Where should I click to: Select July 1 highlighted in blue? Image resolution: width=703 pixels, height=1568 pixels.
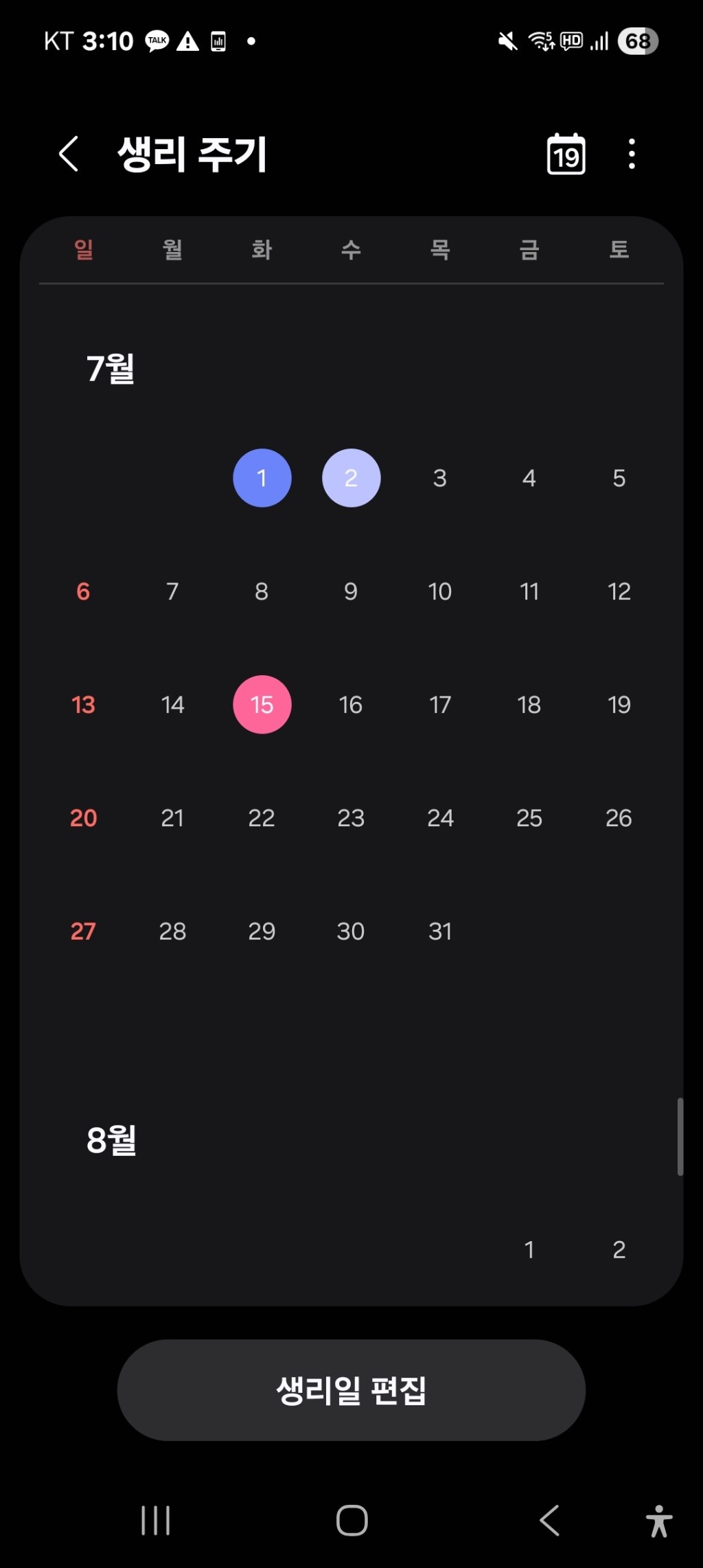coord(262,478)
